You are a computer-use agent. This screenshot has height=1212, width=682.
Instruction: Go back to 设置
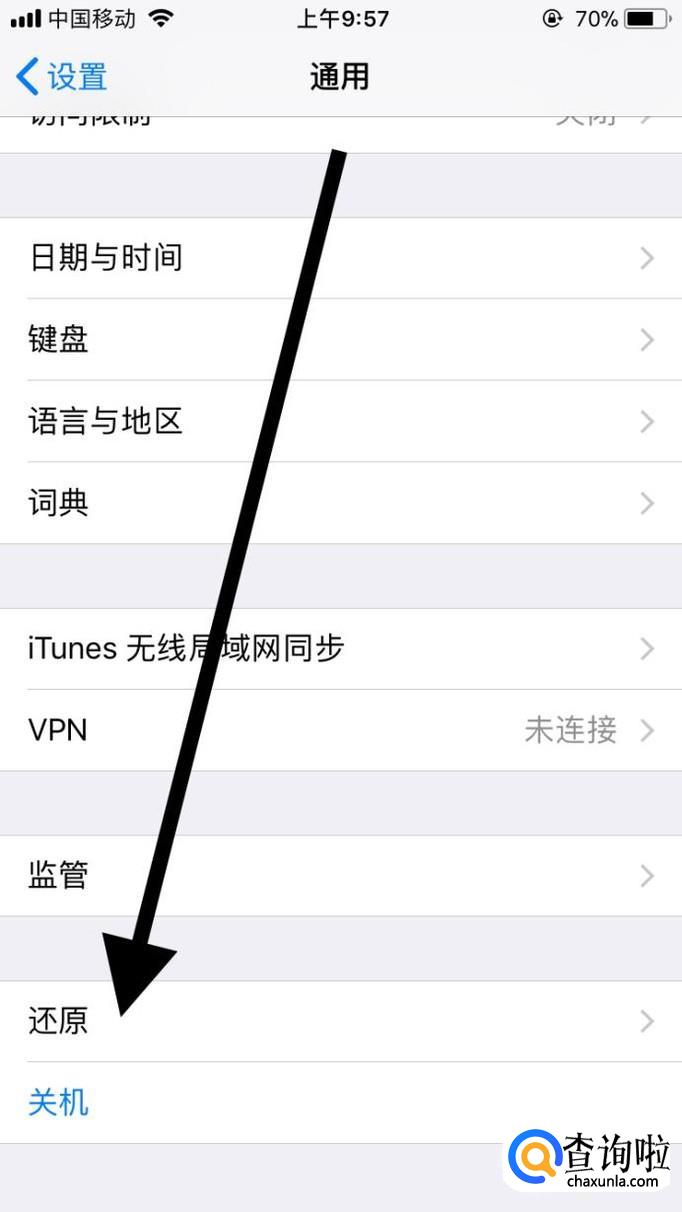[62, 77]
